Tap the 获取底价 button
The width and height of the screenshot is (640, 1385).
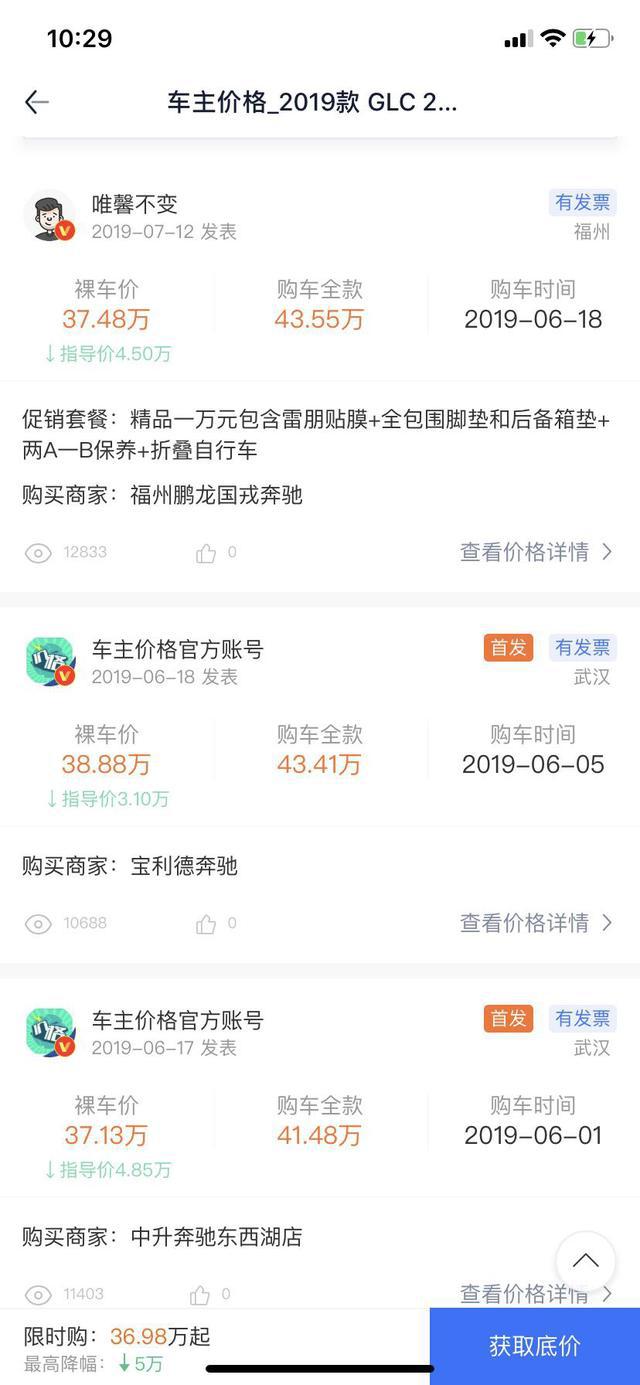click(x=534, y=1346)
